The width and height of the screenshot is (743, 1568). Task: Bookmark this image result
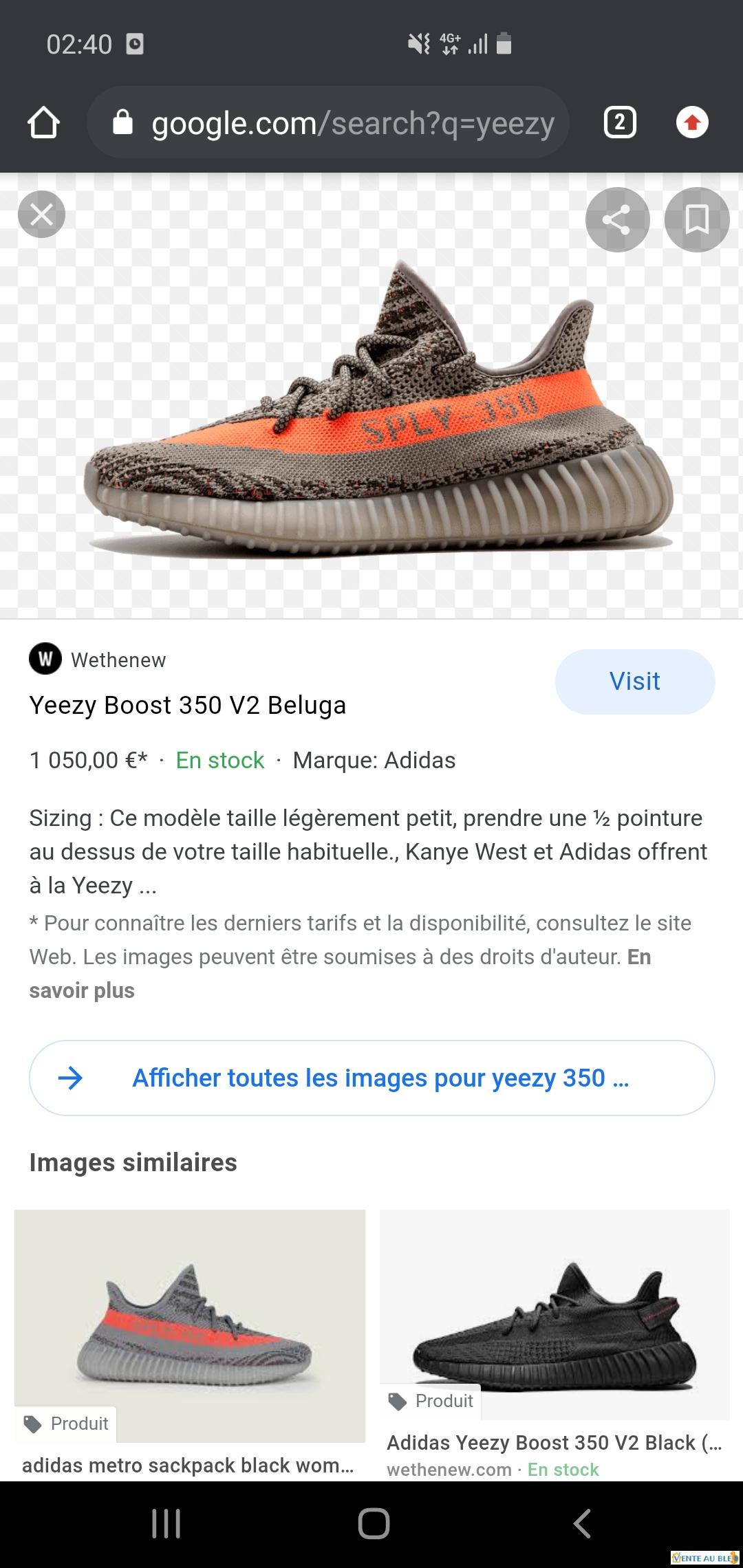click(696, 219)
